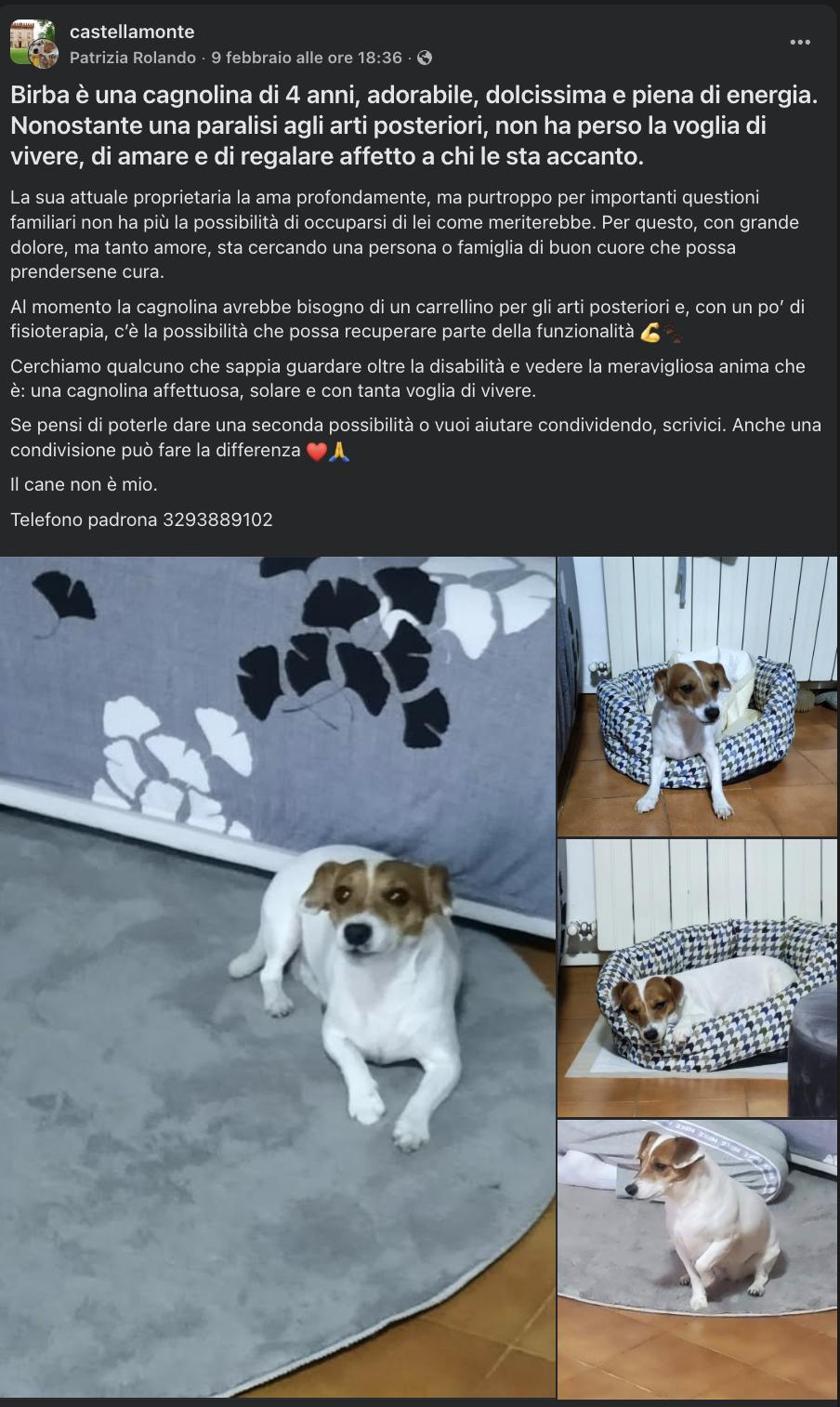Open photo of dog sitting on grey rug

(x=697, y=1258)
